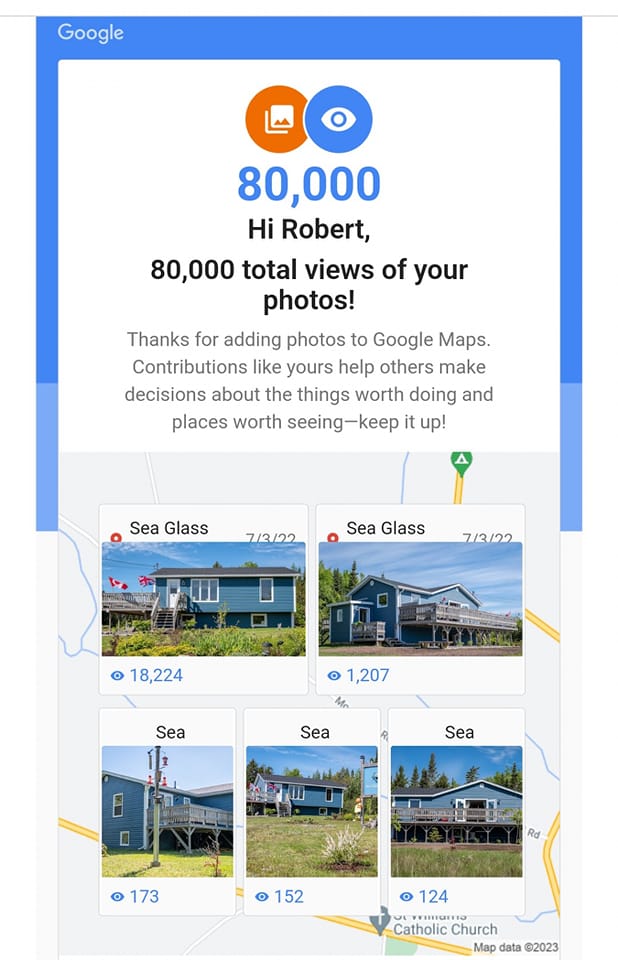This screenshot has height=960, width=618.
Task: View the Sea photo with 173 views
Action: (x=167, y=811)
